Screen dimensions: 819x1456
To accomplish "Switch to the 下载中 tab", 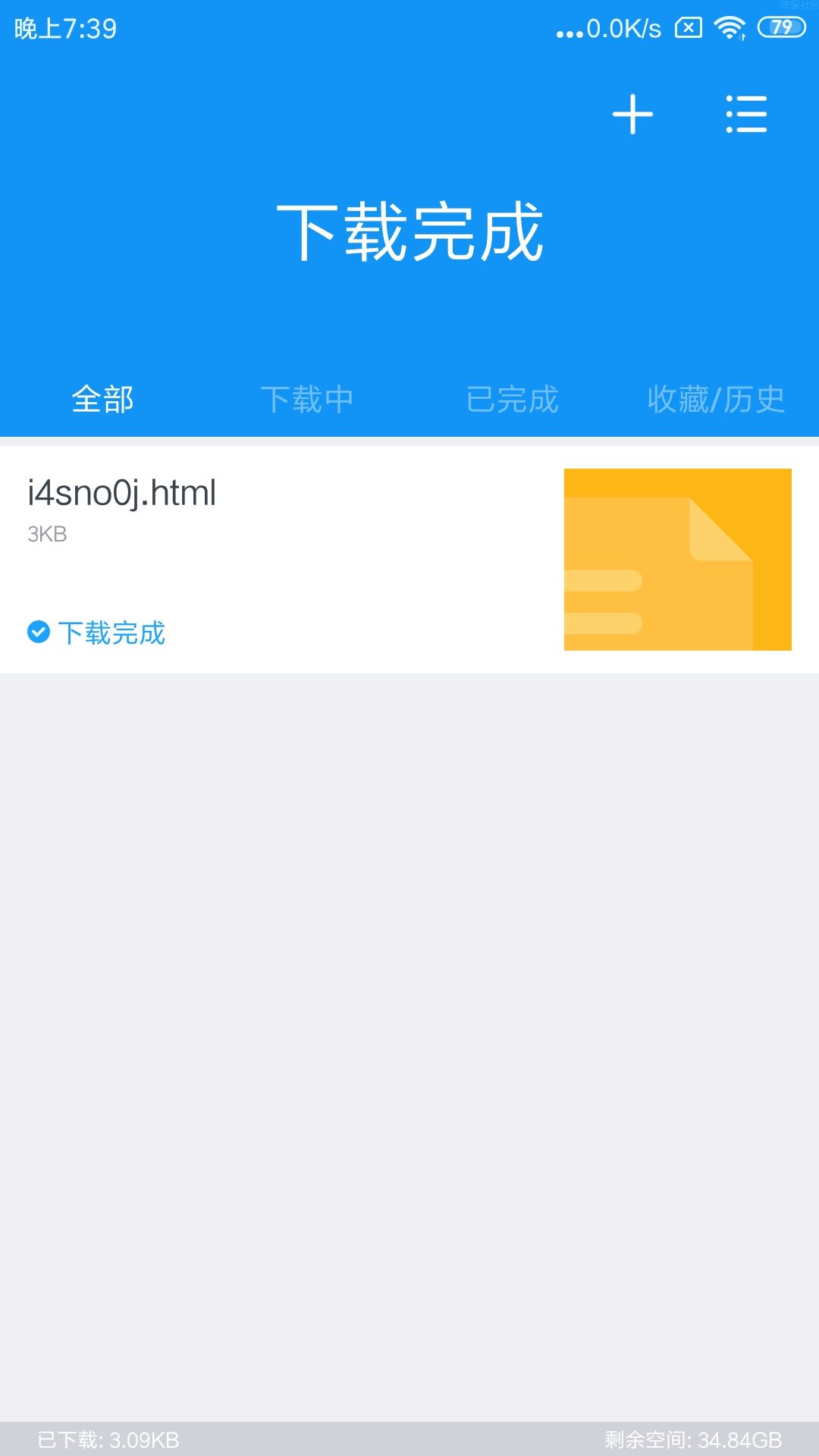I will click(x=307, y=400).
